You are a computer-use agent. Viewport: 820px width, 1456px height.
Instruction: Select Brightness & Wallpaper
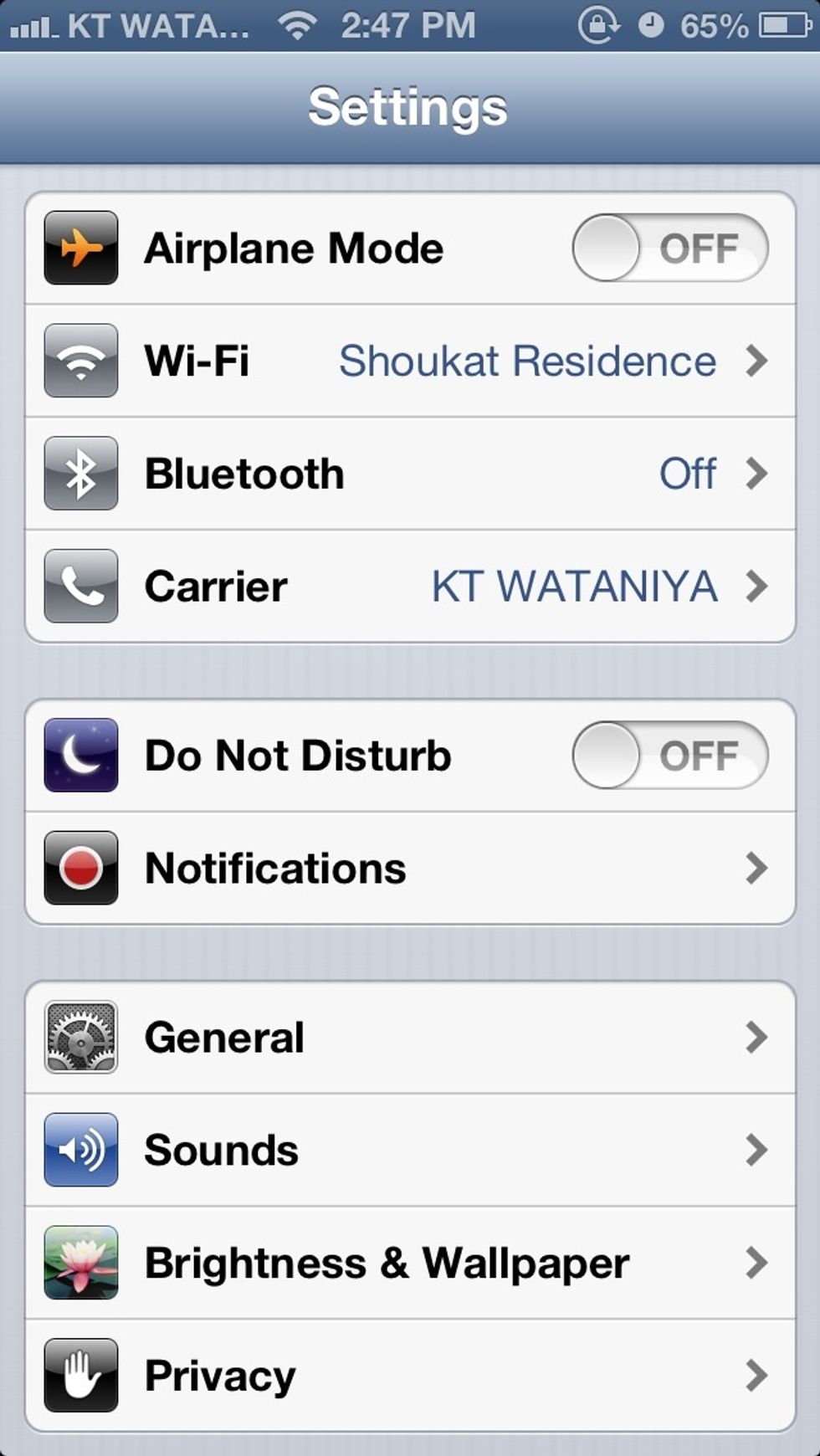(410, 1263)
